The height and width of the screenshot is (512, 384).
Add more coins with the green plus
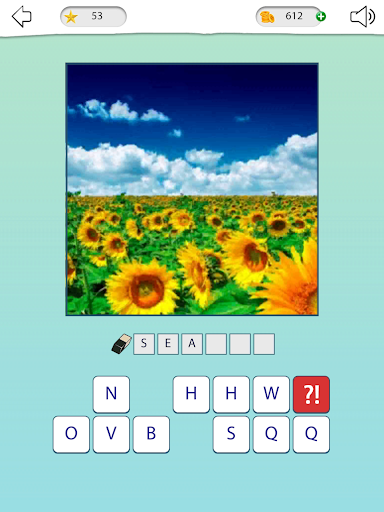[321, 16]
